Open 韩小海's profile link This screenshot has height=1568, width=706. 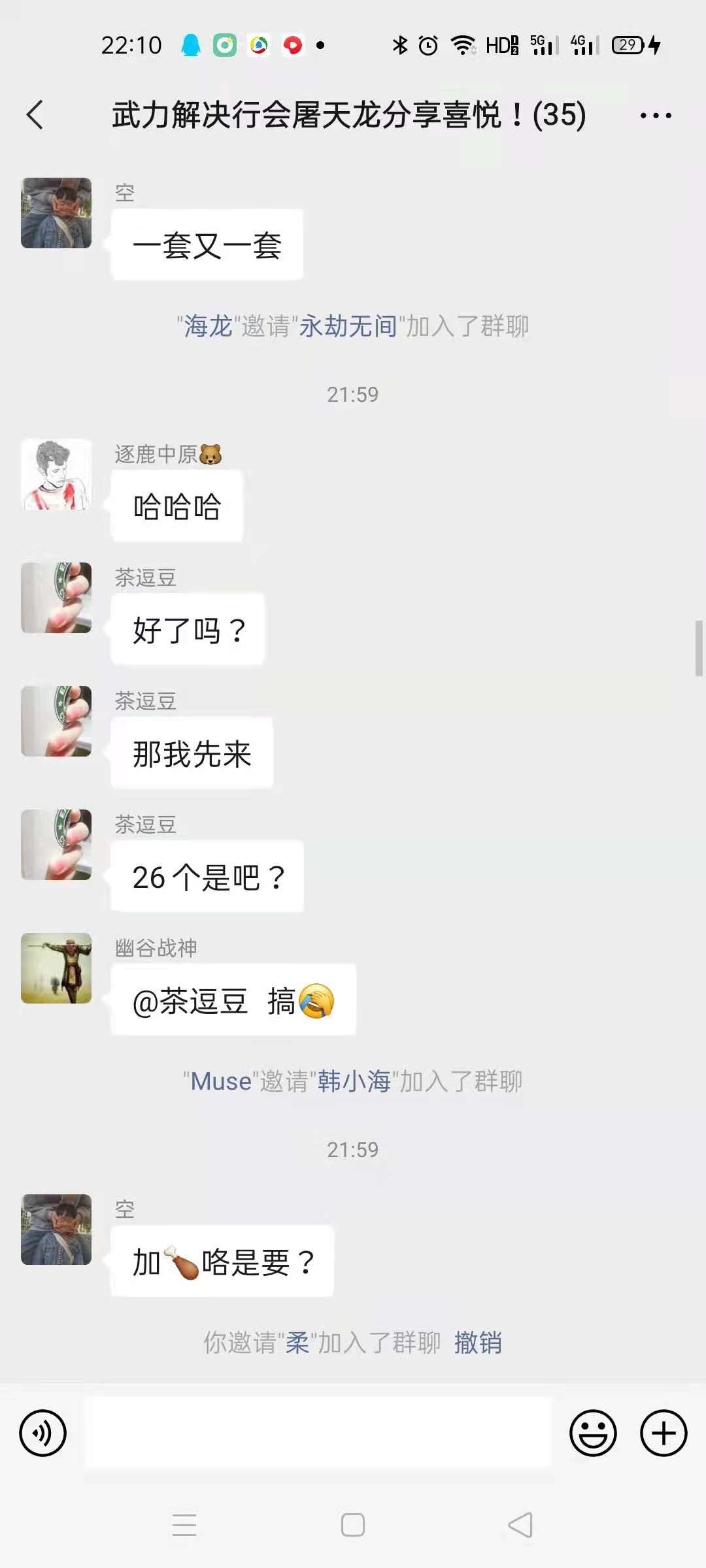click(354, 1081)
